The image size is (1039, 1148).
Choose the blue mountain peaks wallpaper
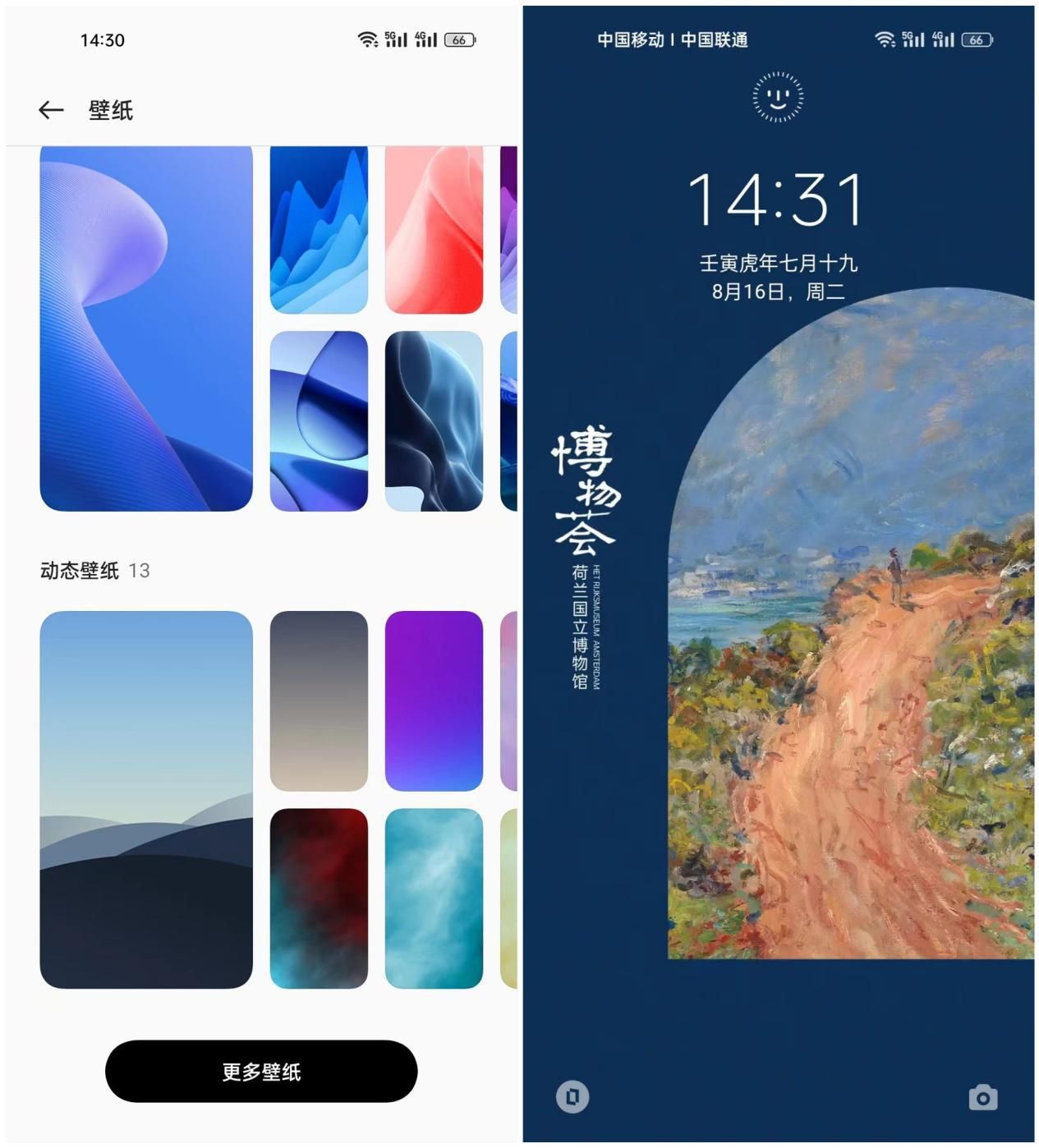(319, 230)
